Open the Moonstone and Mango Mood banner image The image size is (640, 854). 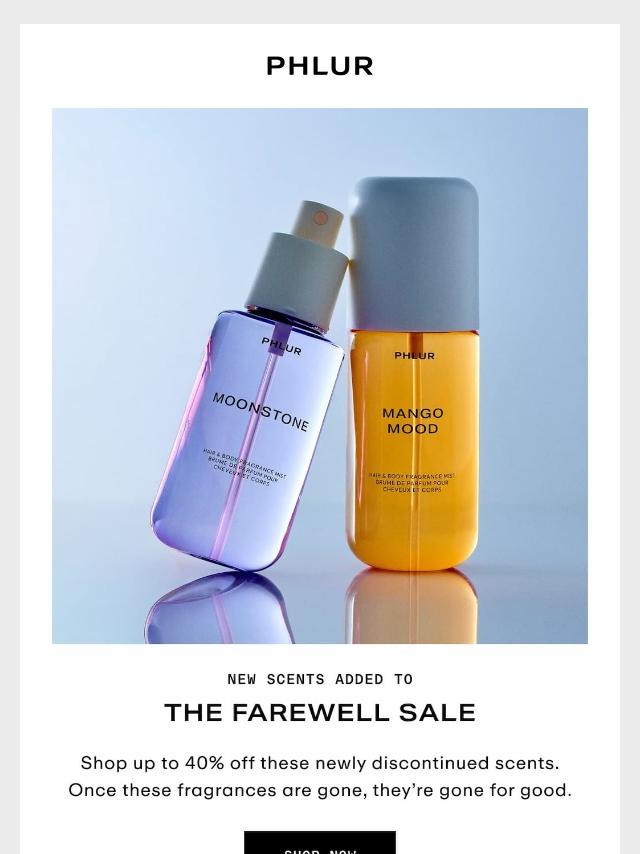click(x=320, y=375)
